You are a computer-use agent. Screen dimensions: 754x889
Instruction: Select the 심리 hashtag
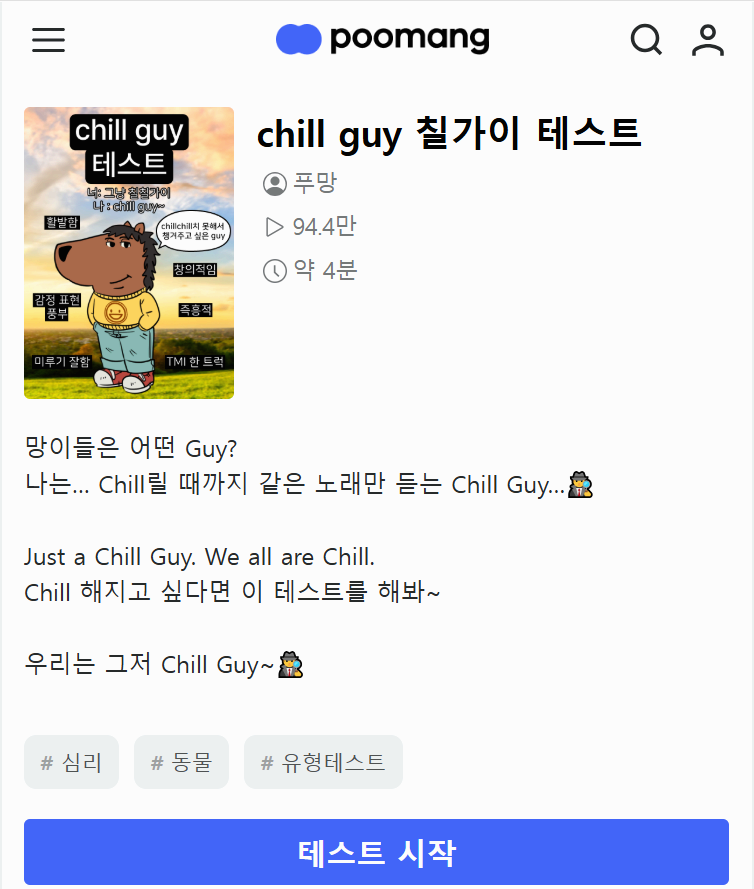[x=71, y=762]
